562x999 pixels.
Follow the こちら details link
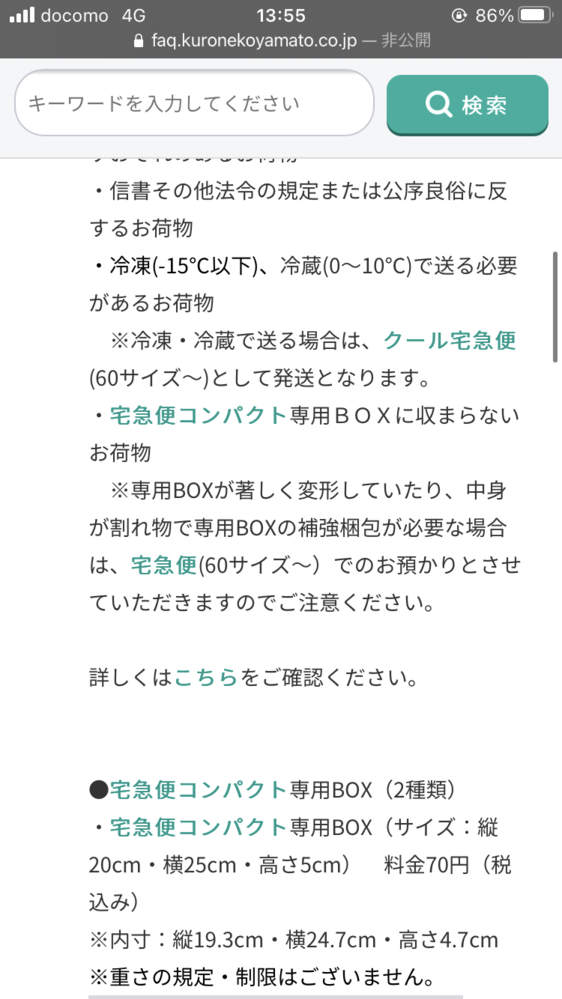coord(206,678)
